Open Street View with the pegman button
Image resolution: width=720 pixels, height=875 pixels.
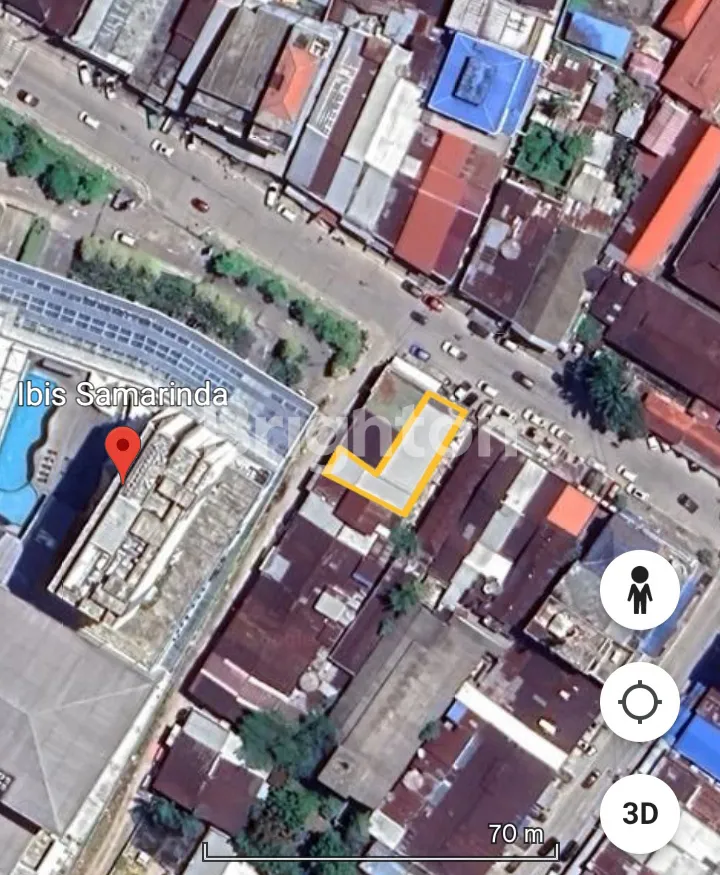click(x=640, y=590)
